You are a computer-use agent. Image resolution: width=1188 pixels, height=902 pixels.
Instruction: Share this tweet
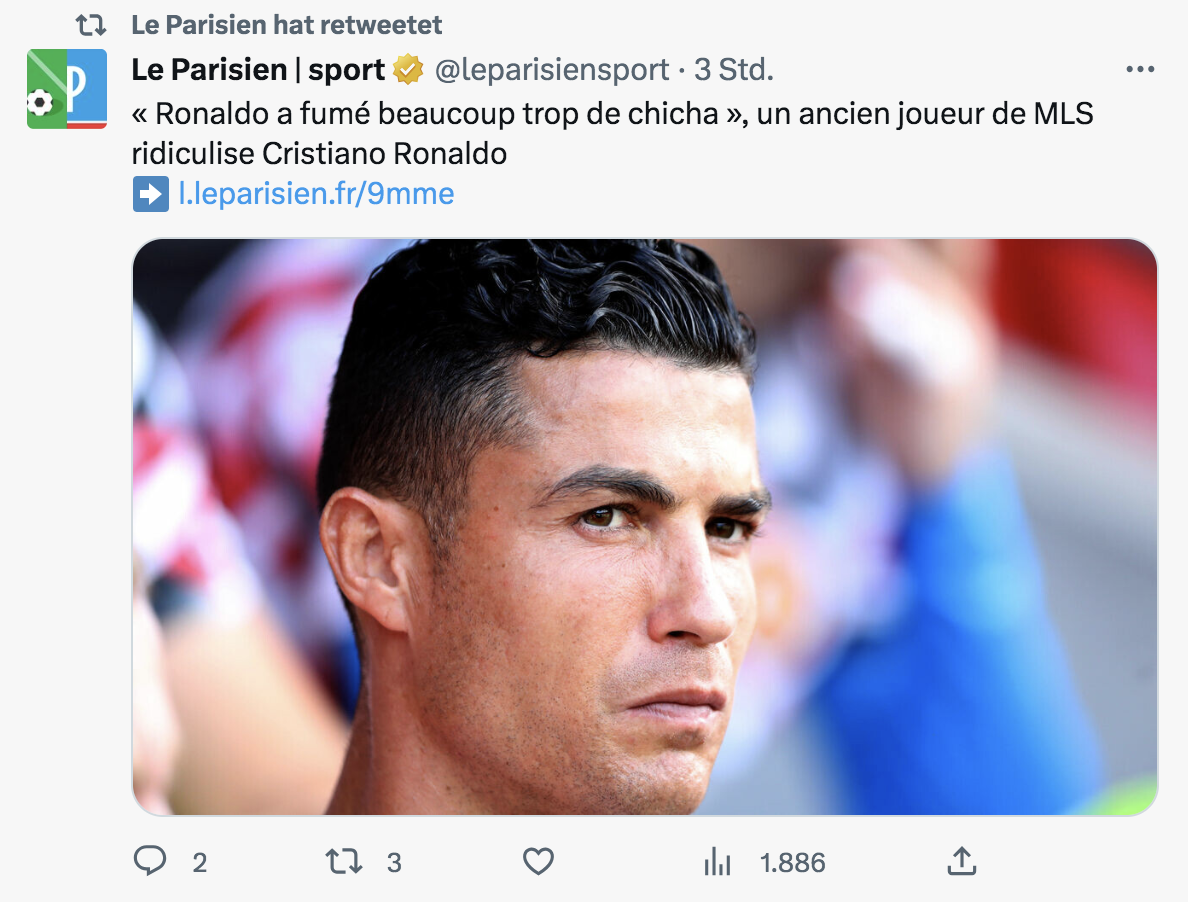click(960, 861)
